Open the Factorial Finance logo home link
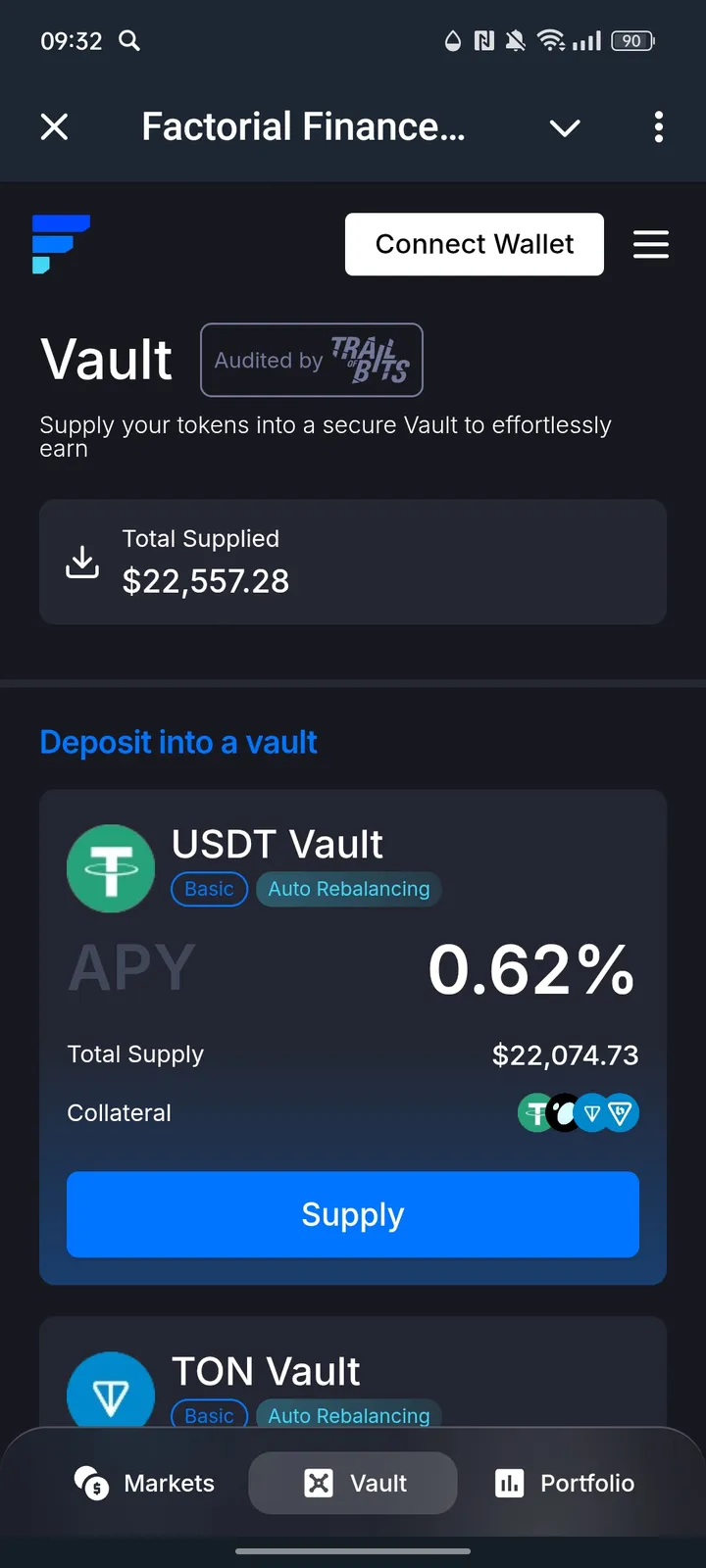 pyautogui.click(x=61, y=244)
